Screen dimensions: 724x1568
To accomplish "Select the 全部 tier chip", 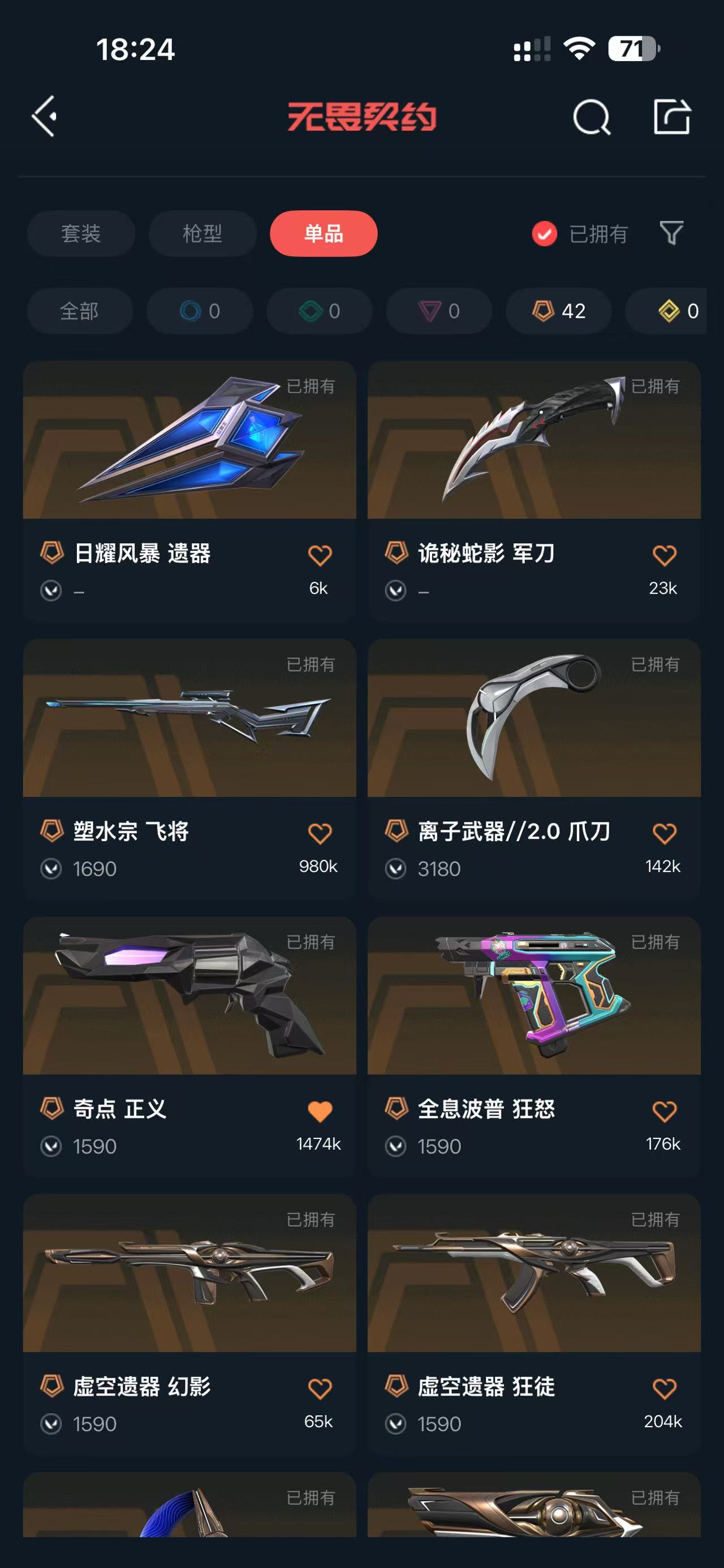I will click(x=80, y=311).
